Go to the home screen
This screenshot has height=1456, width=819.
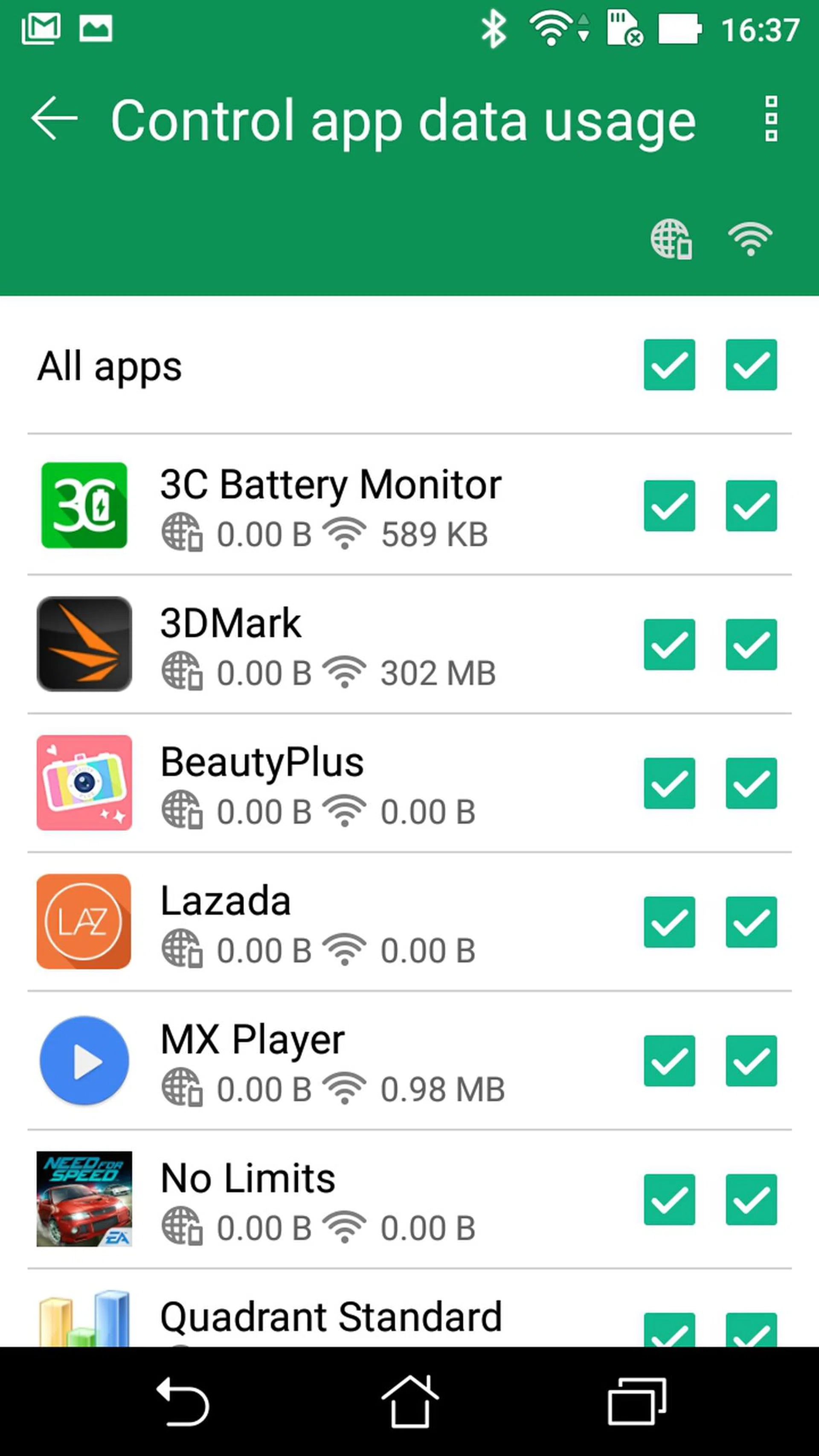(409, 1402)
